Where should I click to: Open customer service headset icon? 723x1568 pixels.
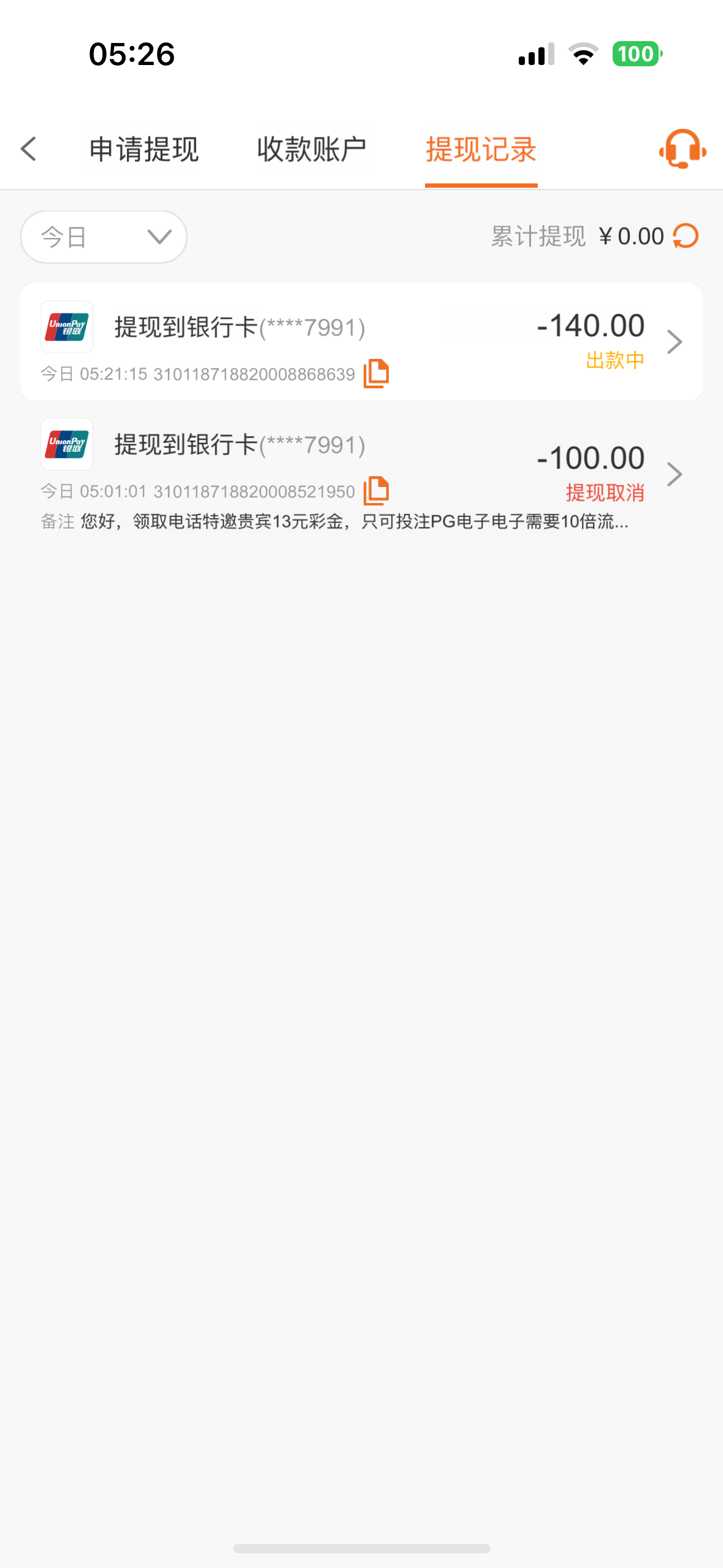tap(682, 149)
